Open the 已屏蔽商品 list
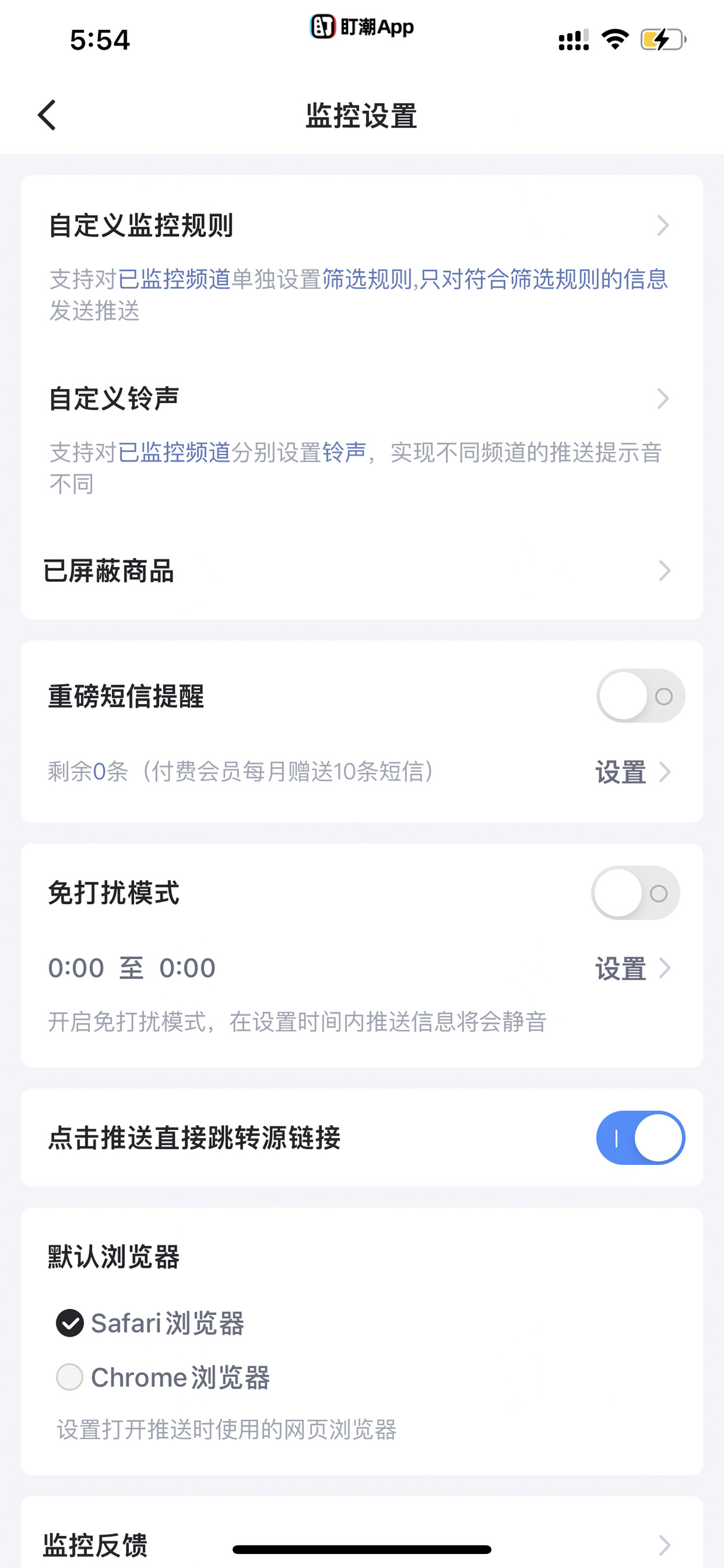This screenshot has height=1568, width=724. click(x=362, y=571)
